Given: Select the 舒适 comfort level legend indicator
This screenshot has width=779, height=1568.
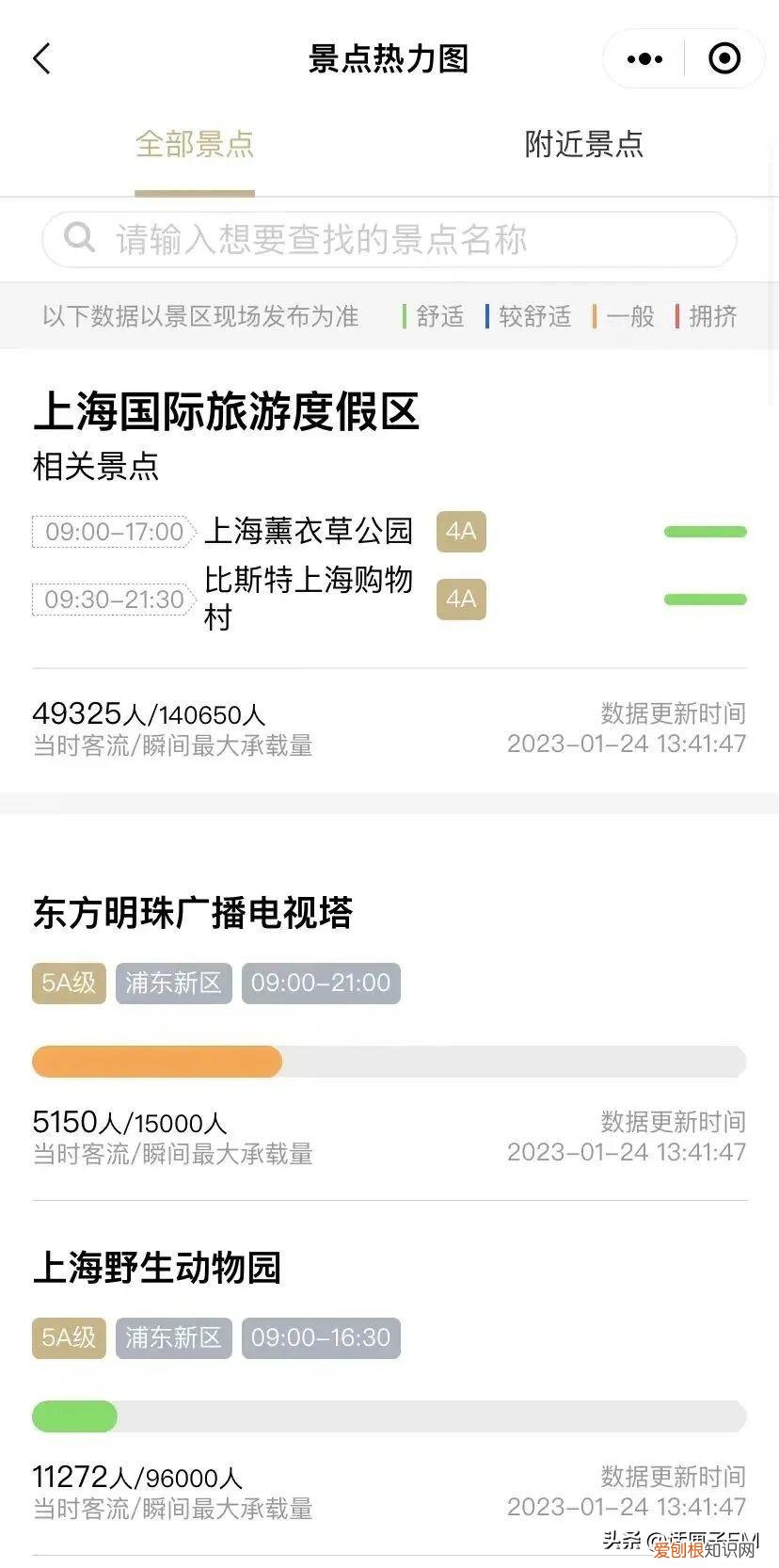Looking at the screenshot, I should point(439,316).
